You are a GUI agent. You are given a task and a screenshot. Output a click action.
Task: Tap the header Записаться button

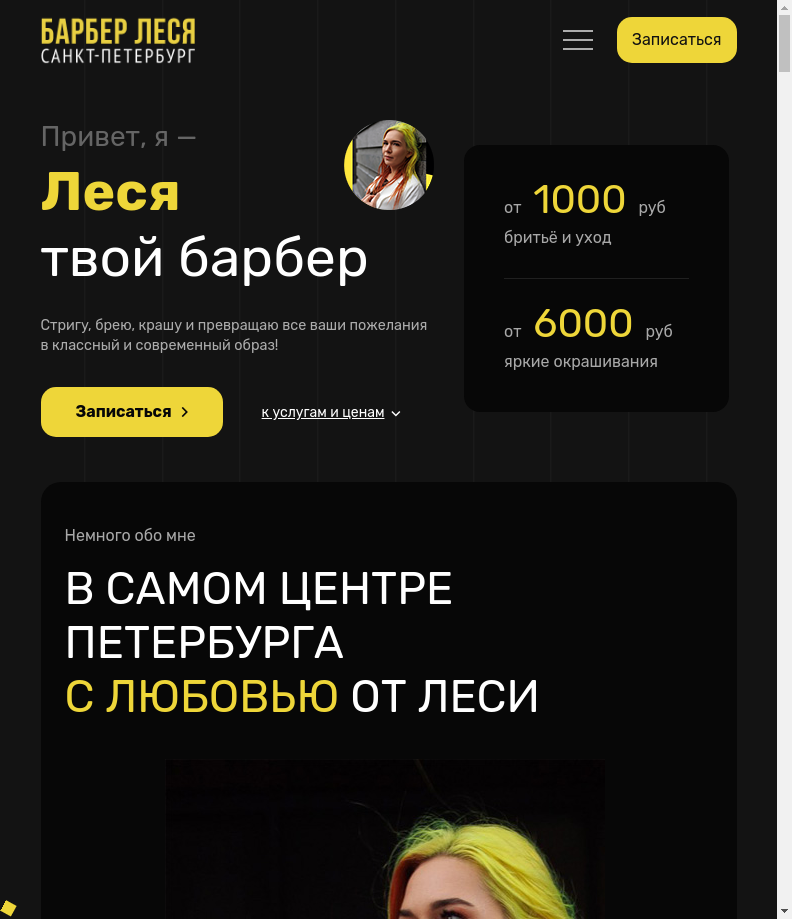(676, 40)
